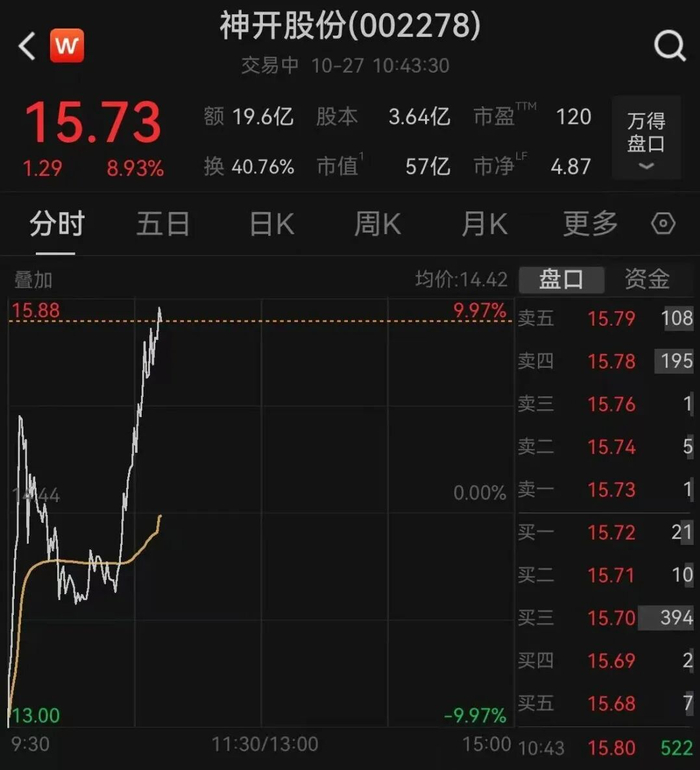Image resolution: width=700 pixels, height=770 pixels.
Task: Open chart settings gear icon
Action: pyautogui.click(x=663, y=223)
